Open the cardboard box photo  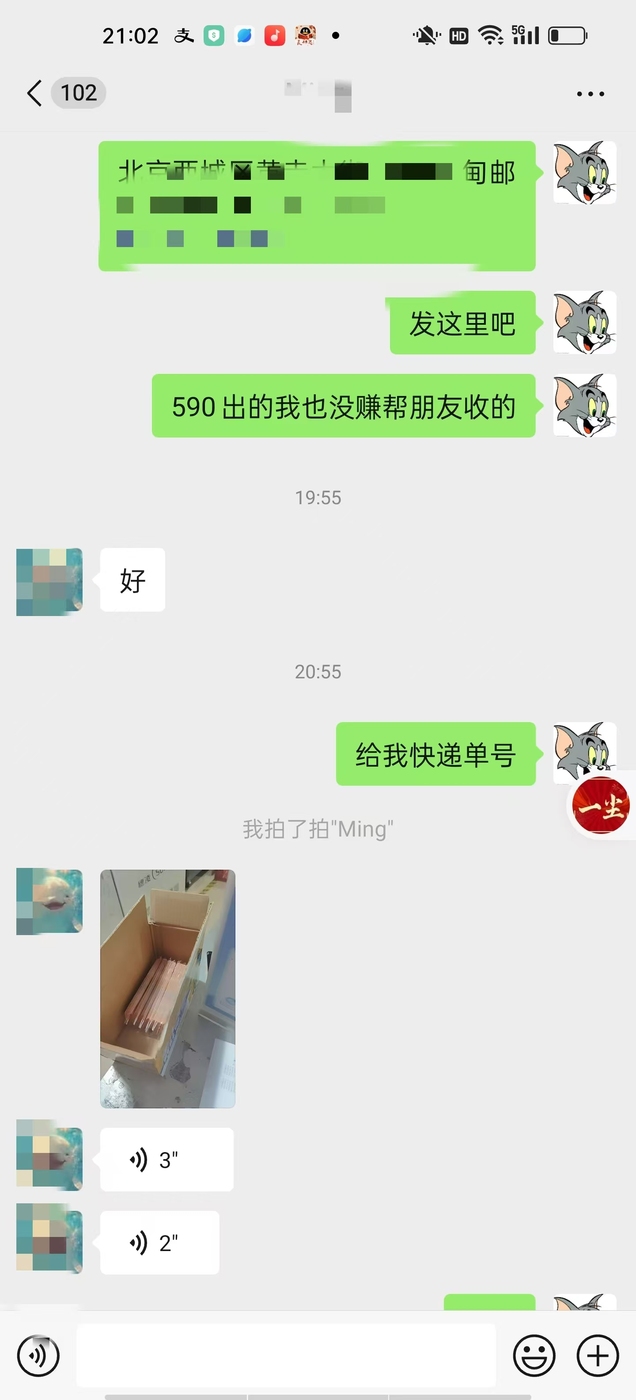[168, 989]
